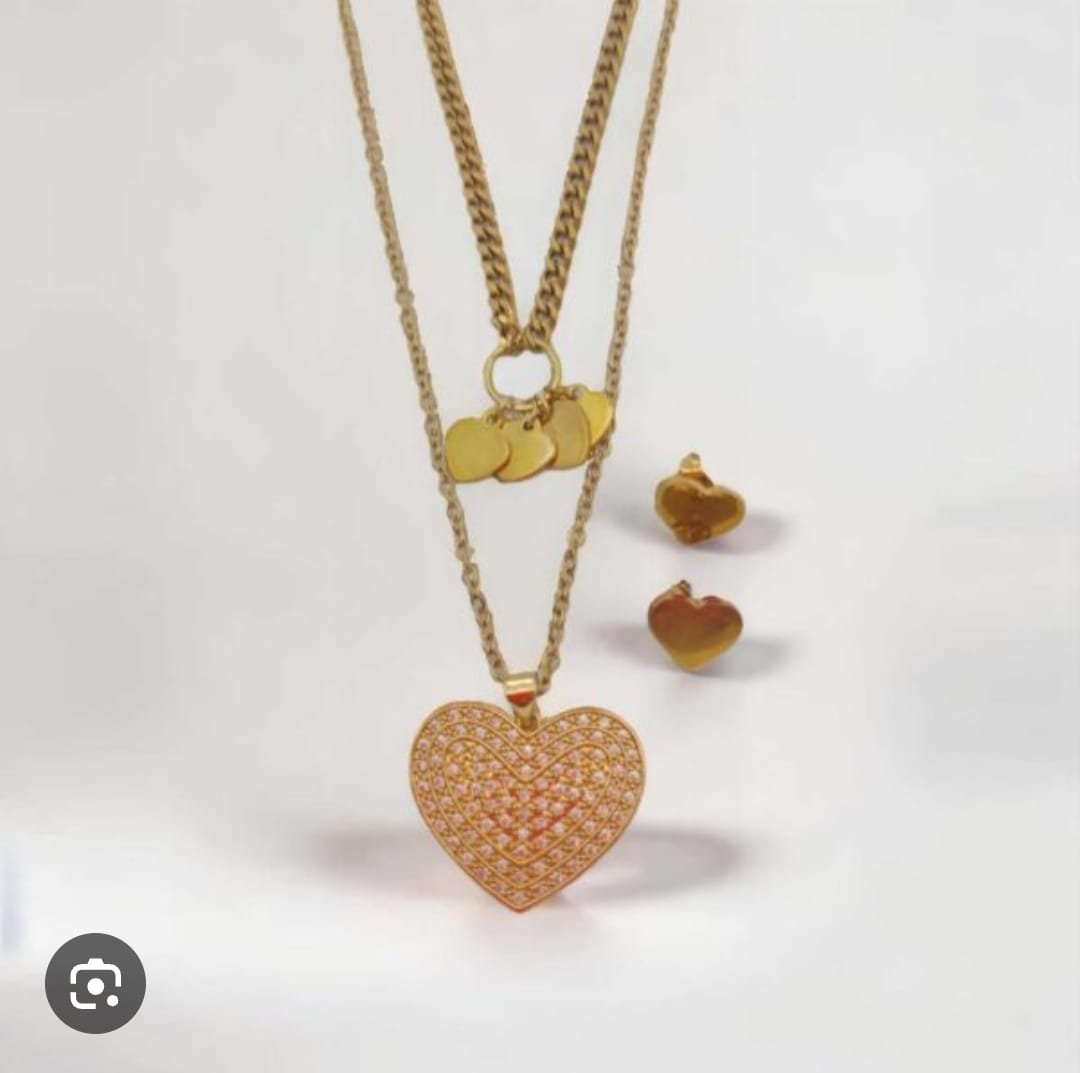The width and height of the screenshot is (1080, 1073).
Task: Open the visual search lens icon
Action: pos(95,983)
